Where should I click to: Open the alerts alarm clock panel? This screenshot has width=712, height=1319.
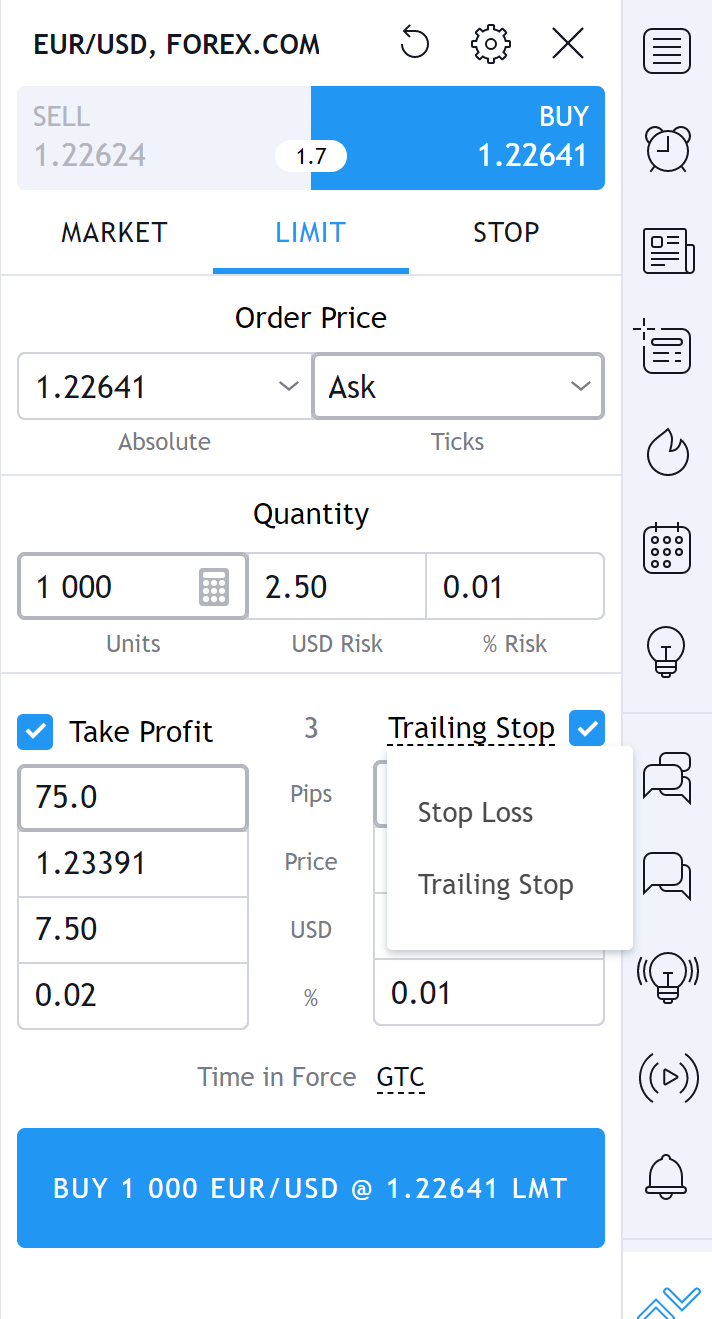[x=667, y=150]
